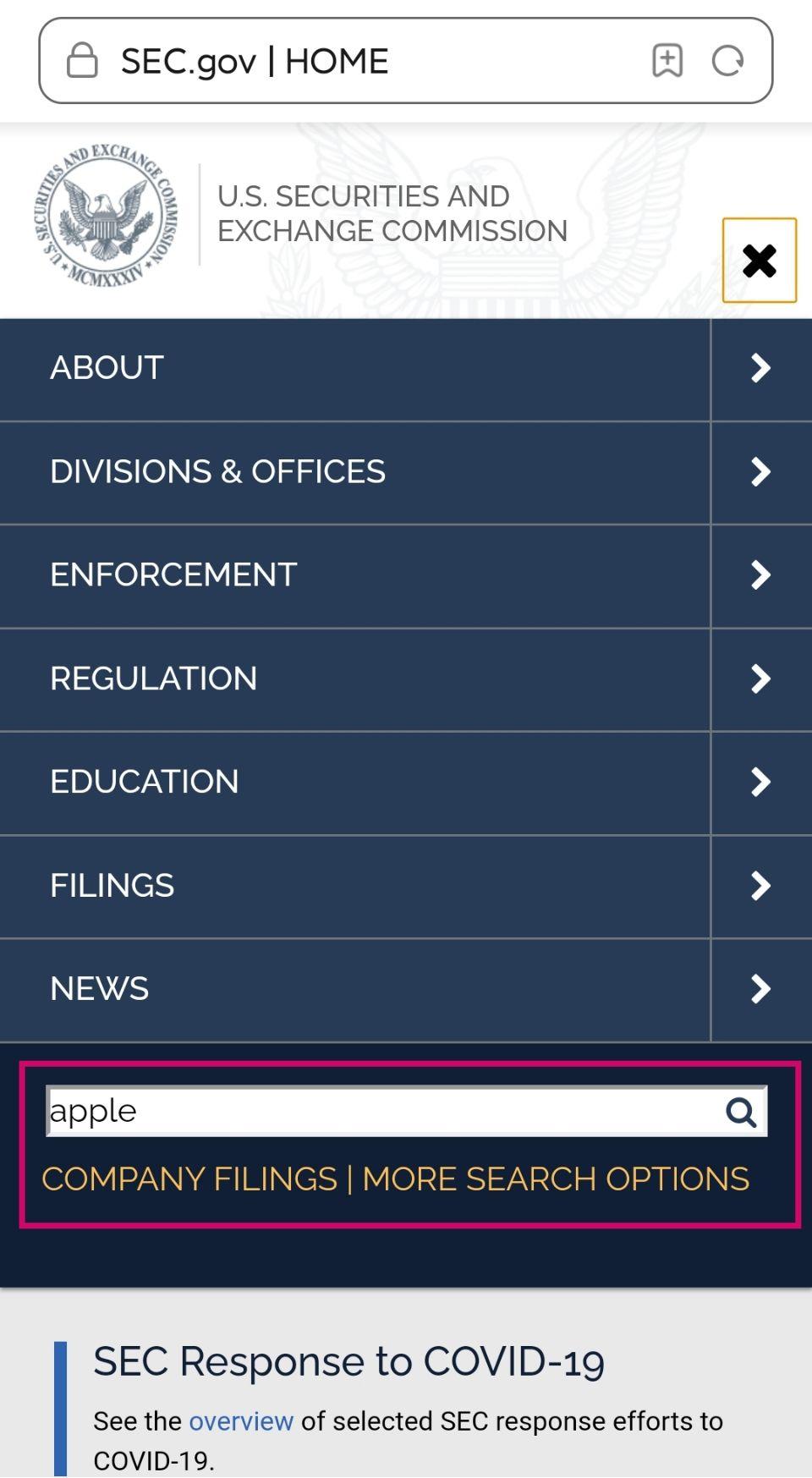Submit search with the magnifier icon
Viewport: 812px width, 1478px height.
point(741,1112)
